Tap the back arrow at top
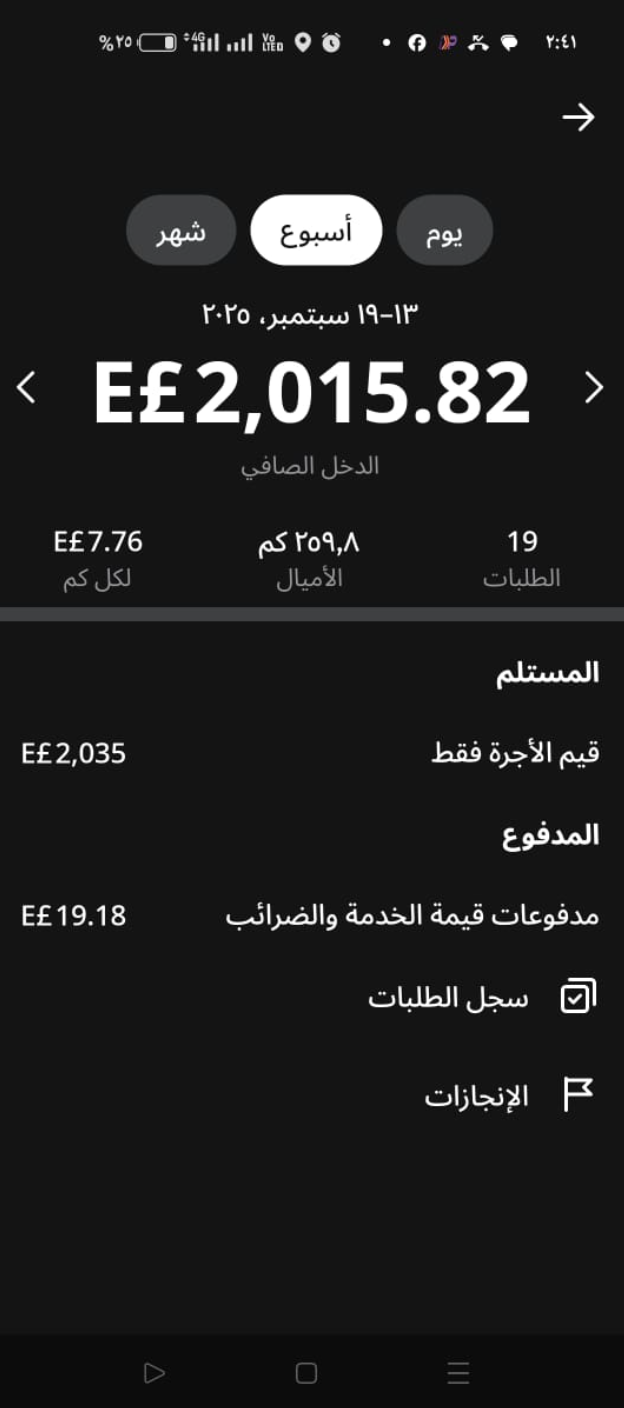The image size is (624, 1408). click(x=578, y=118)
